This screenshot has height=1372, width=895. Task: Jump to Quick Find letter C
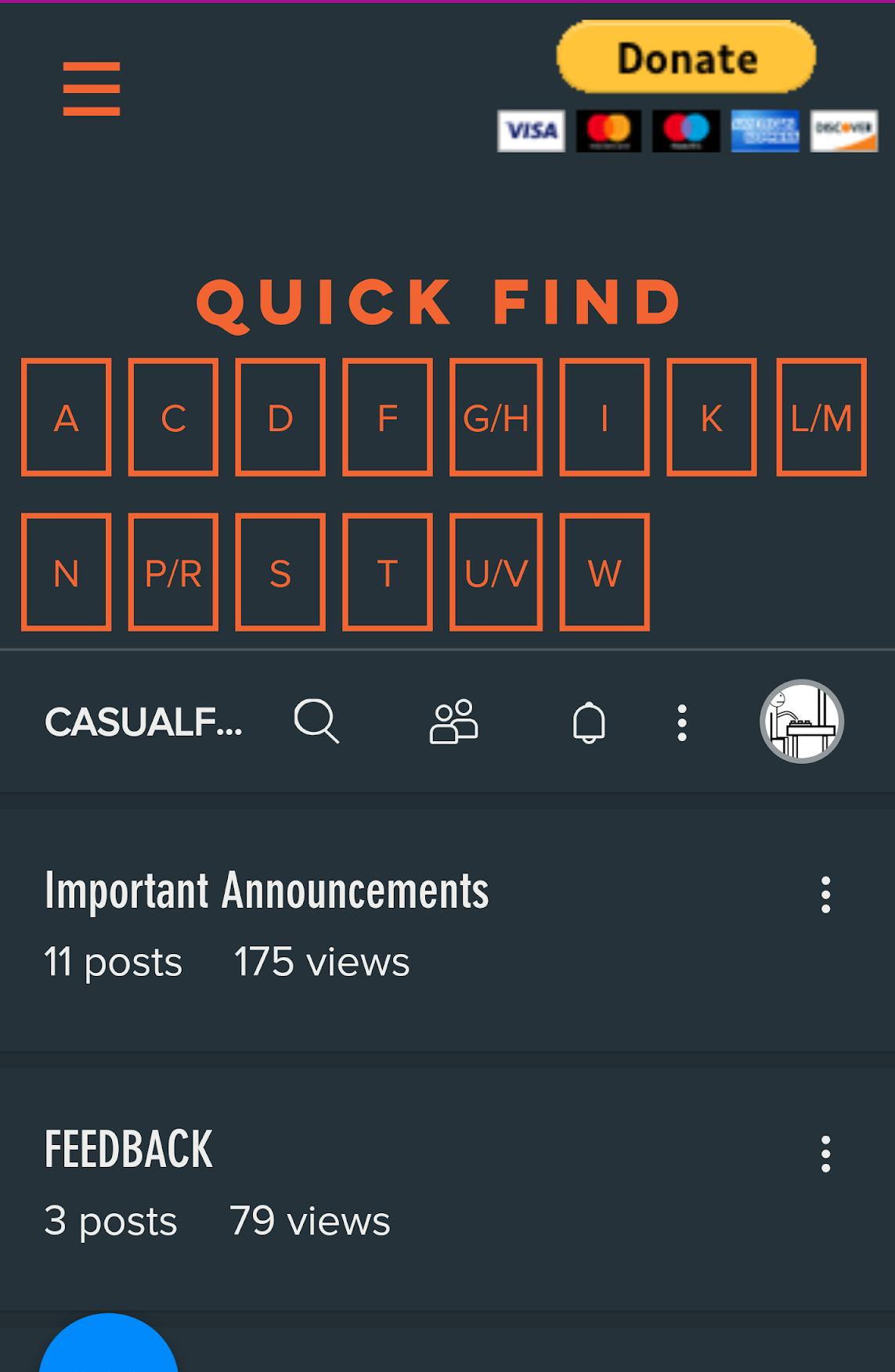tap(173, 417)
